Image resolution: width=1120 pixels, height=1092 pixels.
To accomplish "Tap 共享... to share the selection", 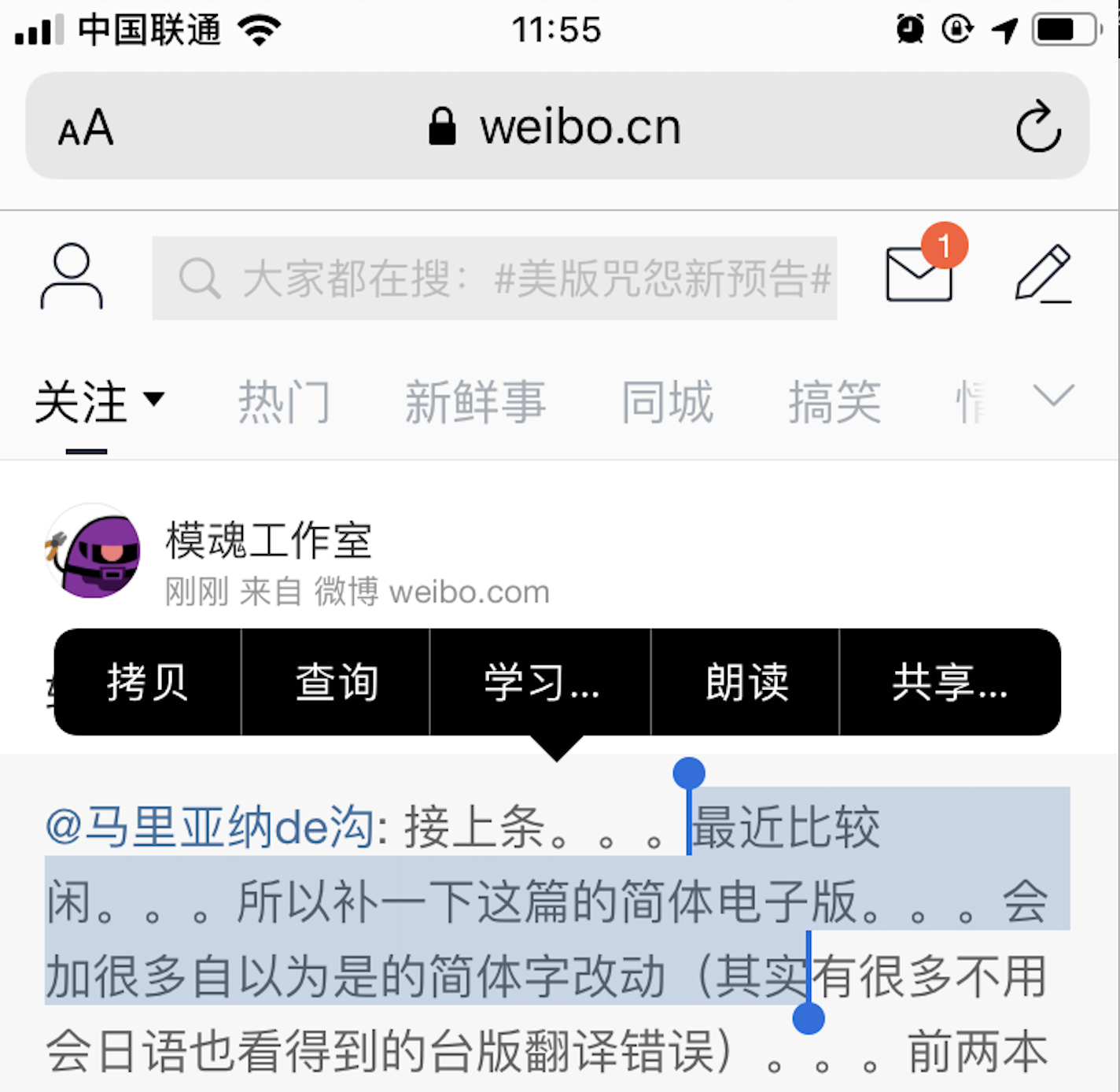I will pyautogui.click(x=949, y=681).
